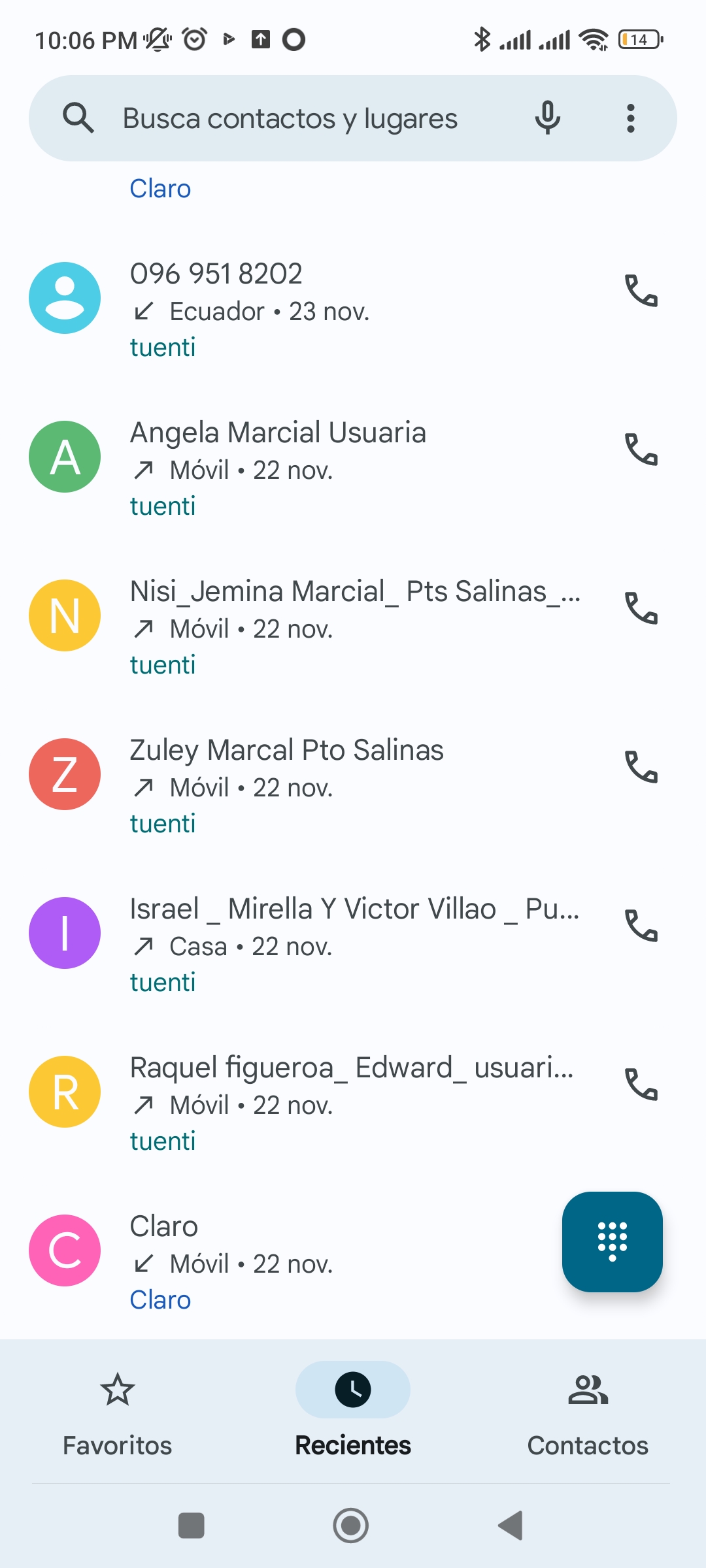Call Israel _ Mirella Y Victor Villao

(641, 926)
